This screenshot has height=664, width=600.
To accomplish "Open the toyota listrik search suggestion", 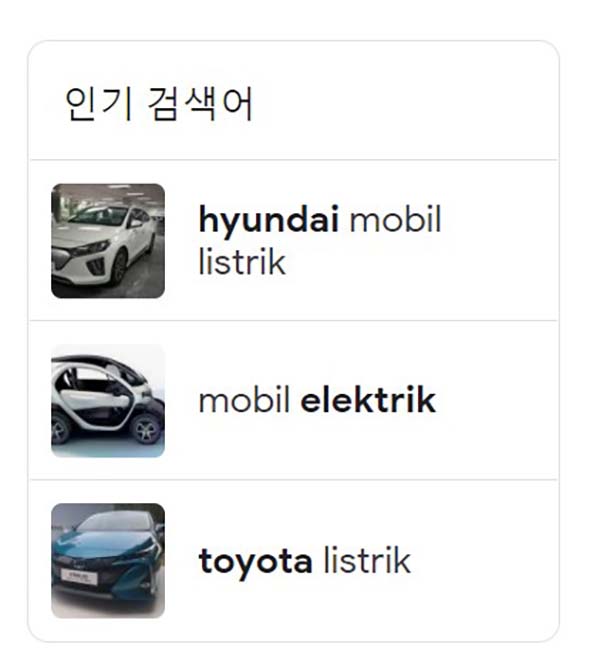I will tap(304, 561).
